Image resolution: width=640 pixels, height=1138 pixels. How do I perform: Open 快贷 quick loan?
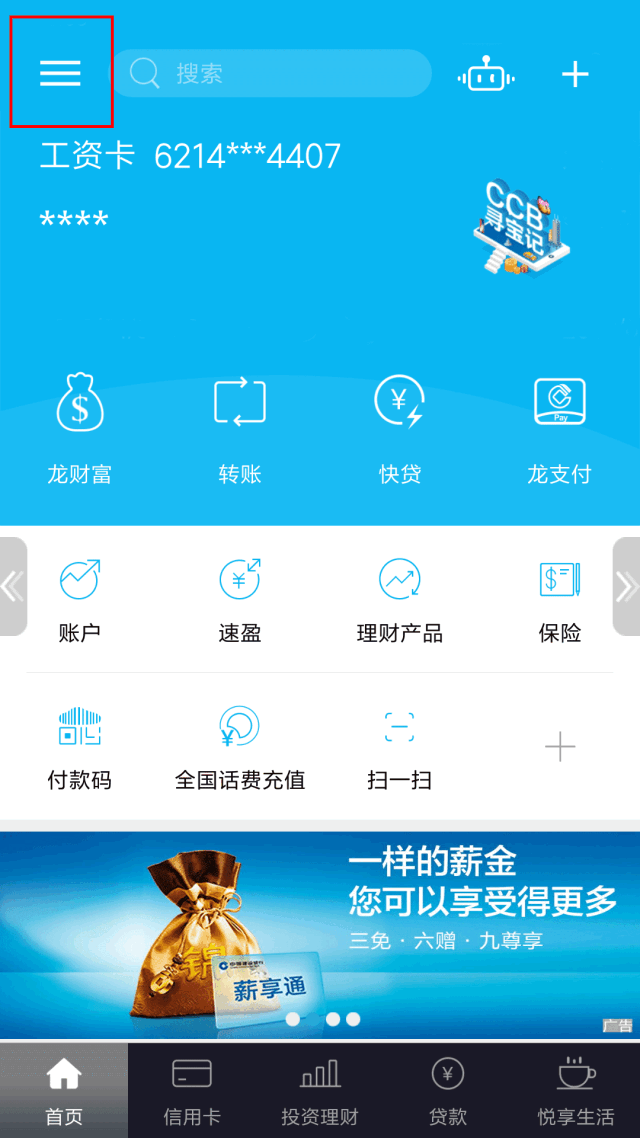(x=400, y=427)
